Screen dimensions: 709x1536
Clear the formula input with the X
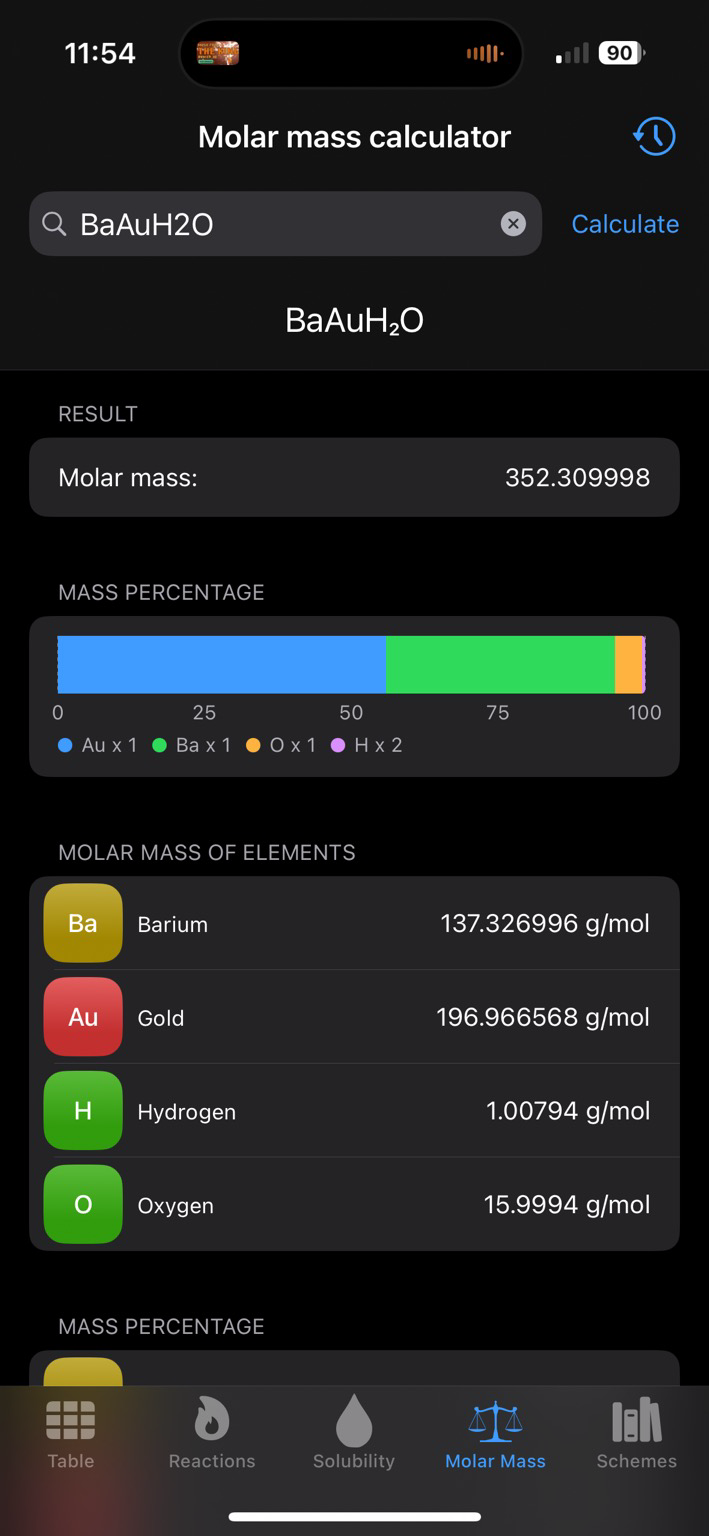tap(513, 224)
